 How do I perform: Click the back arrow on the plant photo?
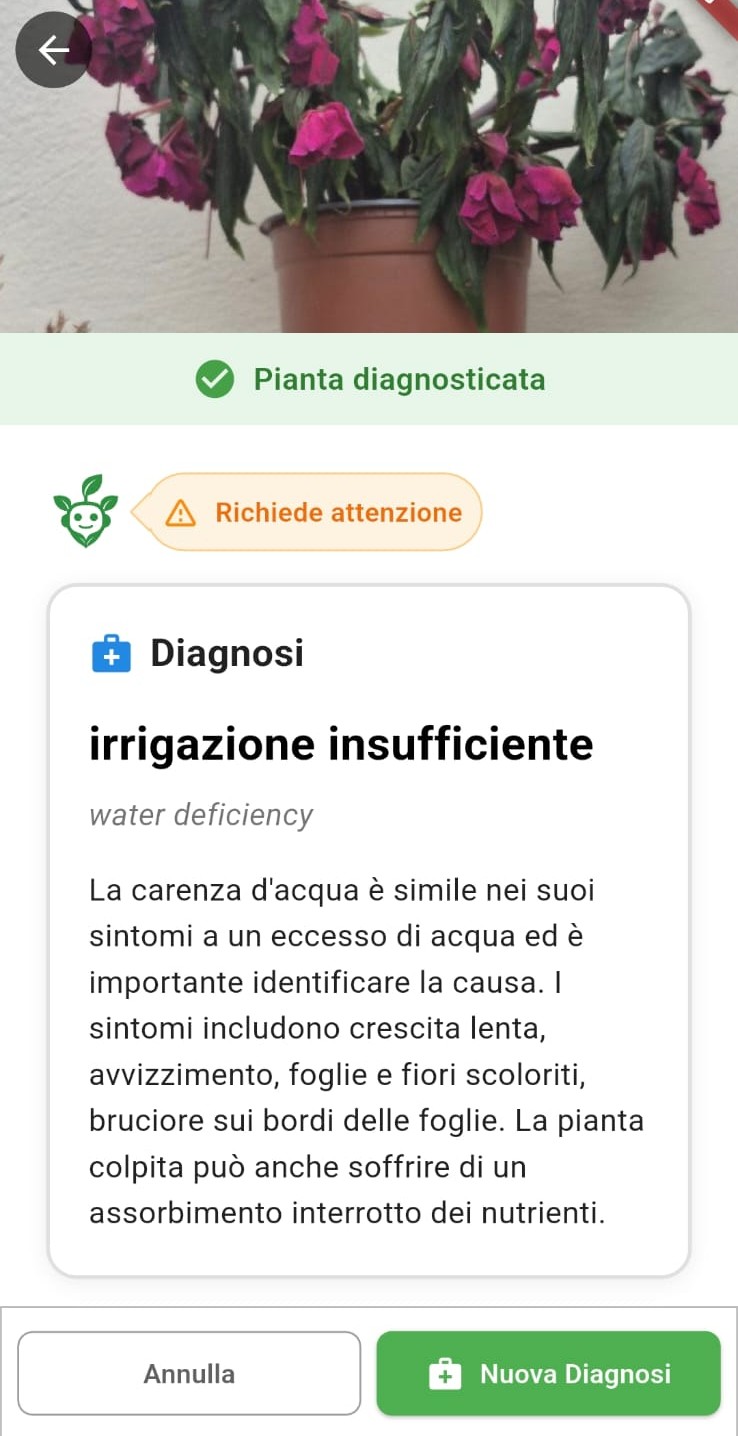point(53,49)
